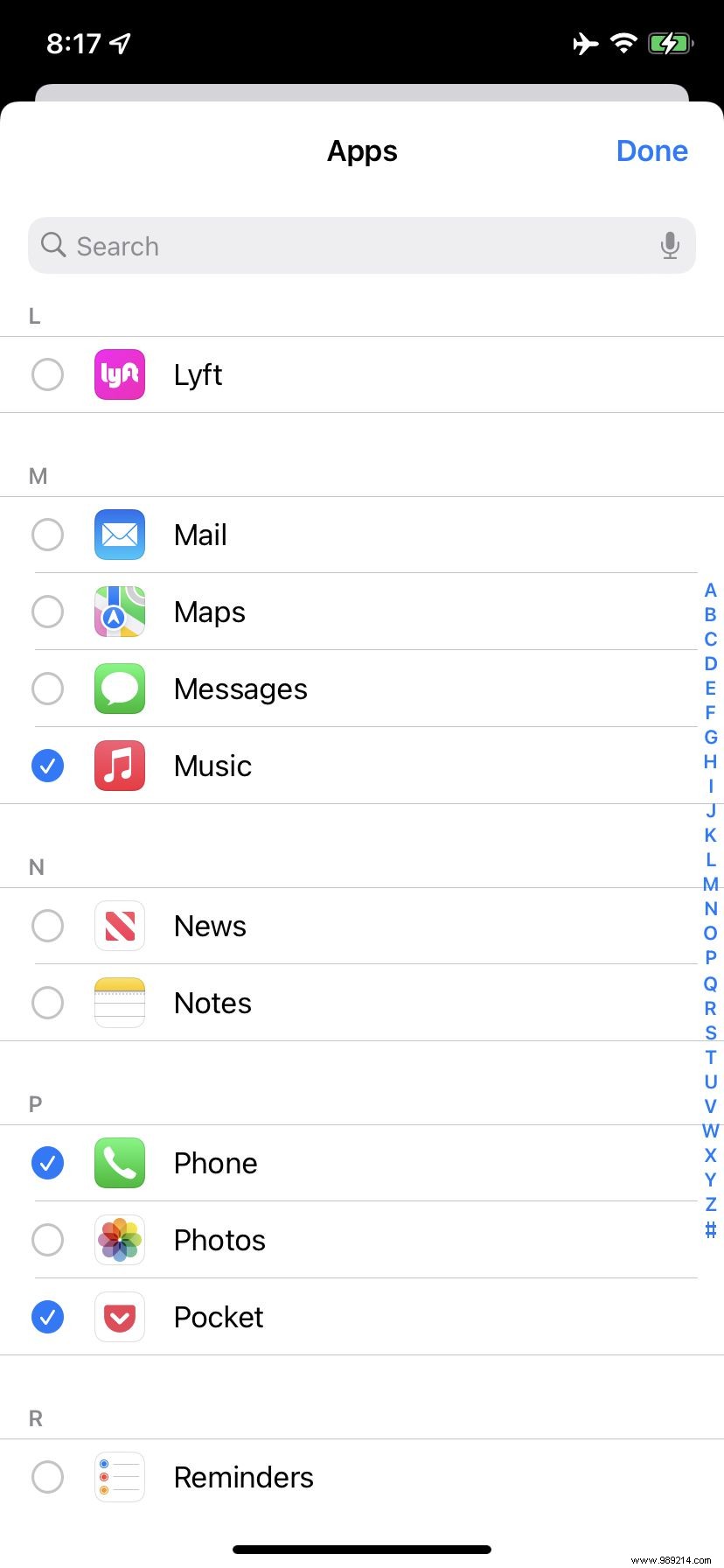Enable the Mail checkbox
The height and width of the screenshot is (1568, 724).
[x=48, y=535]
